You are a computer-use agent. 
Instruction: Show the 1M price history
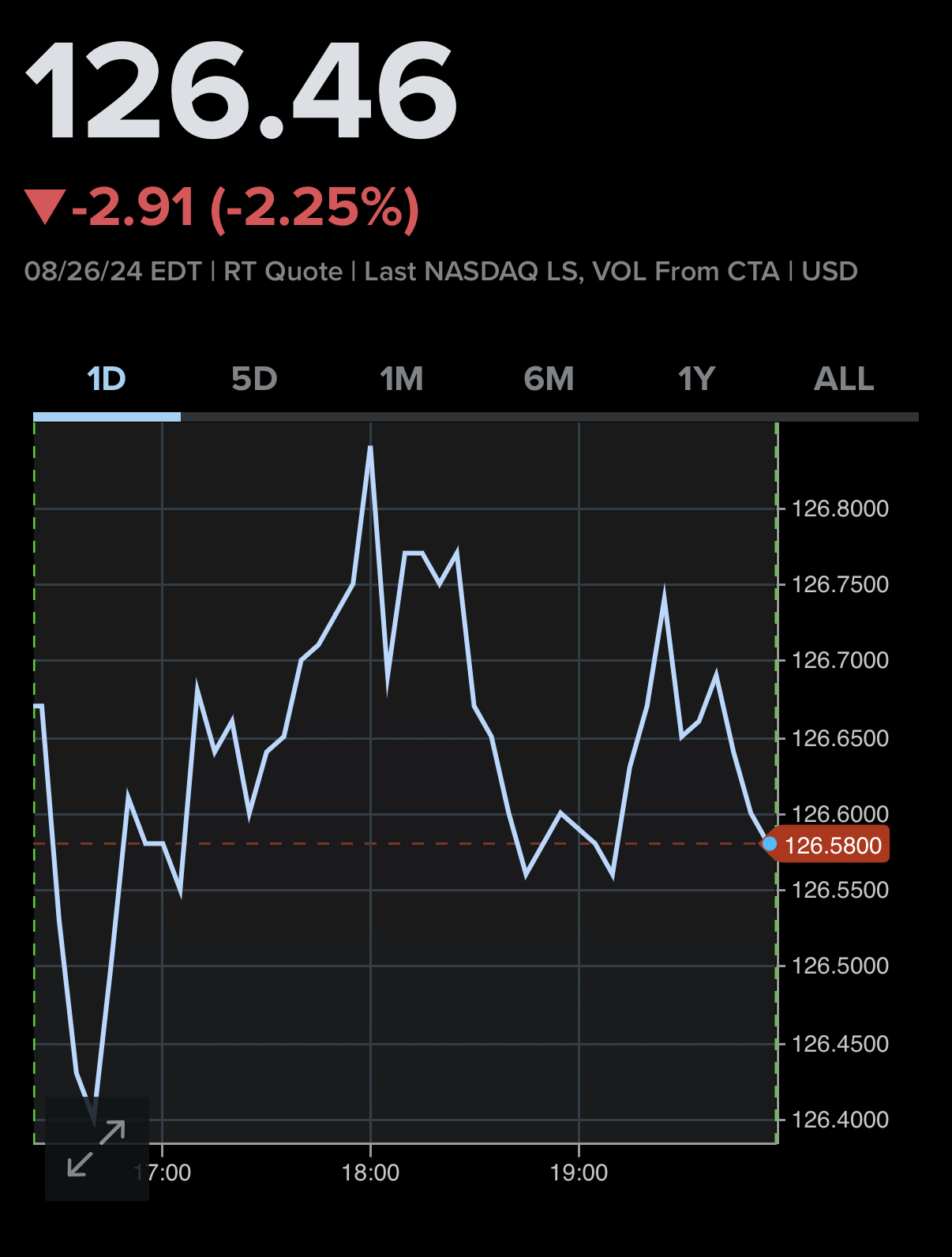[402, 380]
